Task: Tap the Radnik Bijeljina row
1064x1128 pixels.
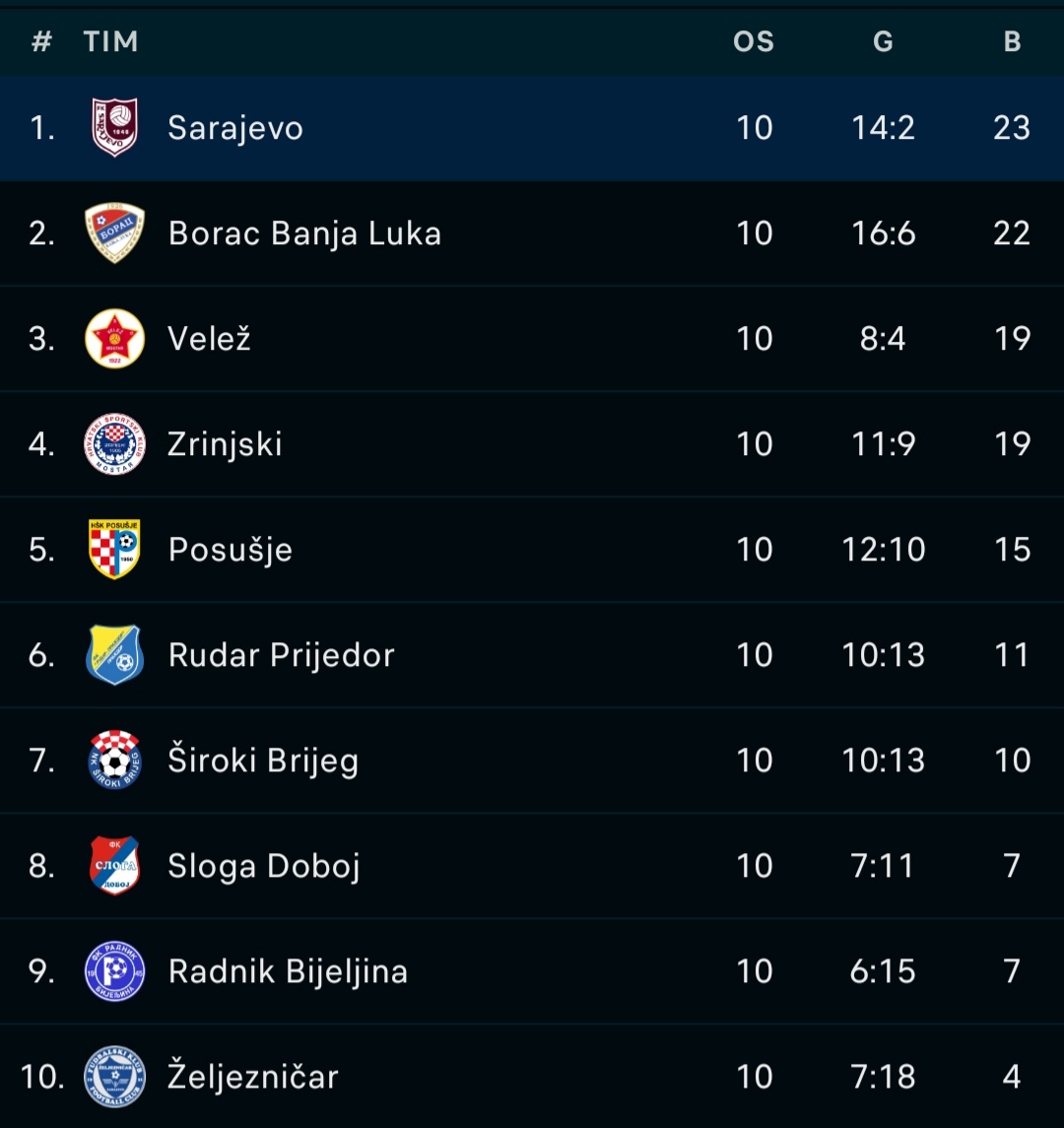Action: click(532, 971)
